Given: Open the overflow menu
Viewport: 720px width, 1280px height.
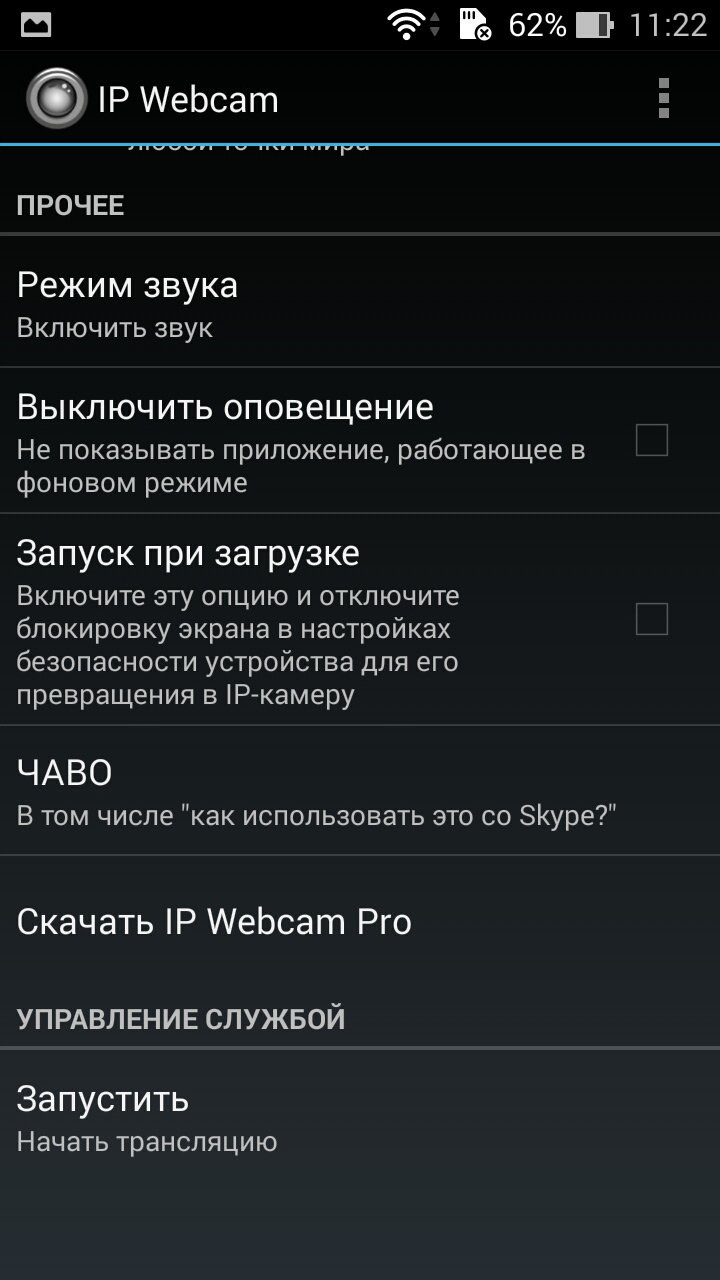Looking at the screenshot, I should pos(663,99).
